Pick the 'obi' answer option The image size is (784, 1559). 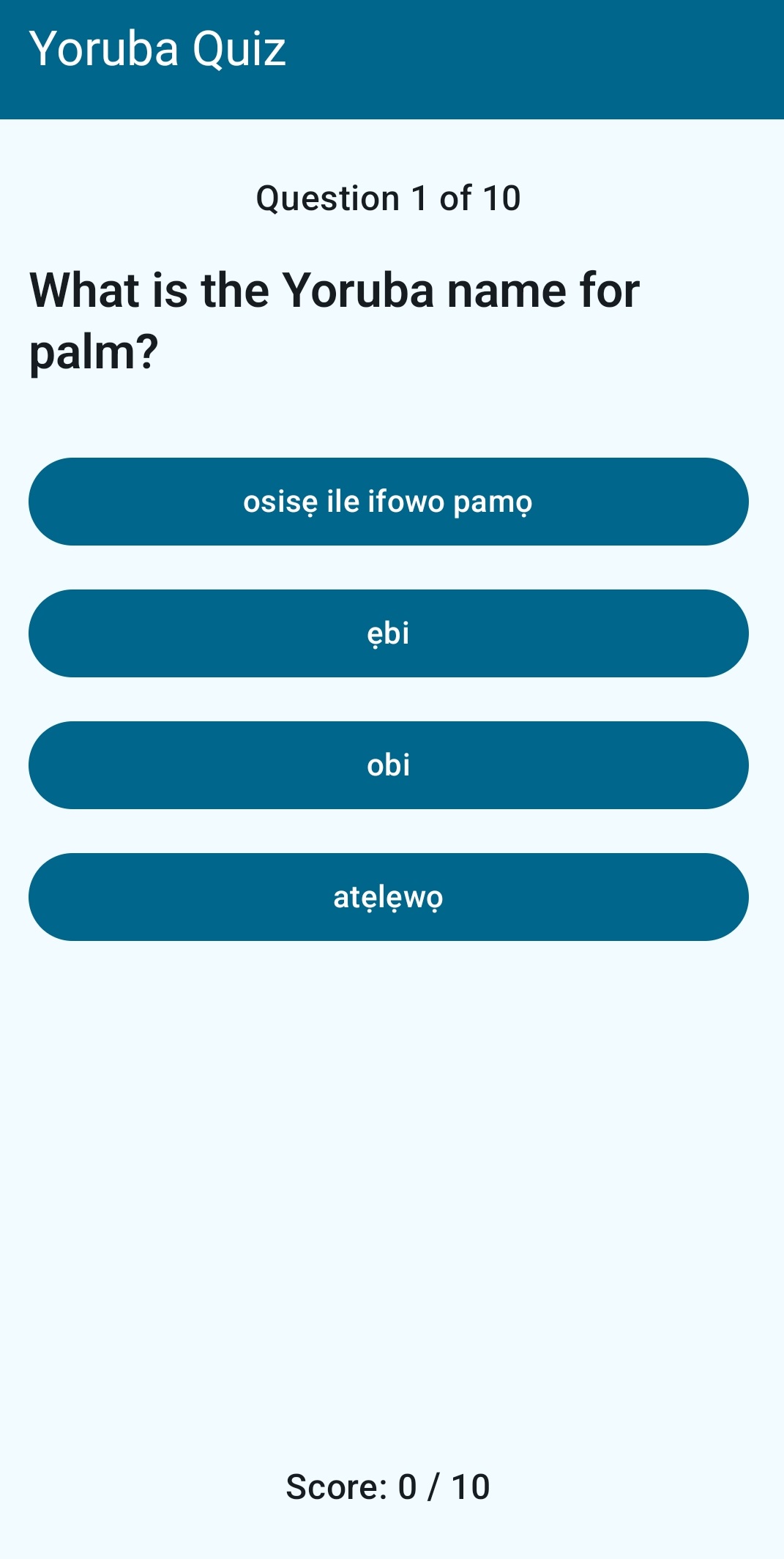388,765
